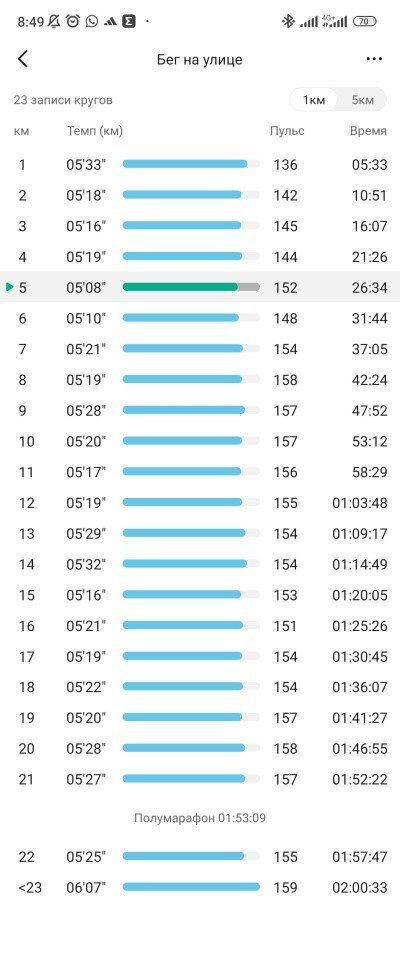Select the lap row for kilometer 22
Viewport: 400px width, 963px height.
click(200, 856)
